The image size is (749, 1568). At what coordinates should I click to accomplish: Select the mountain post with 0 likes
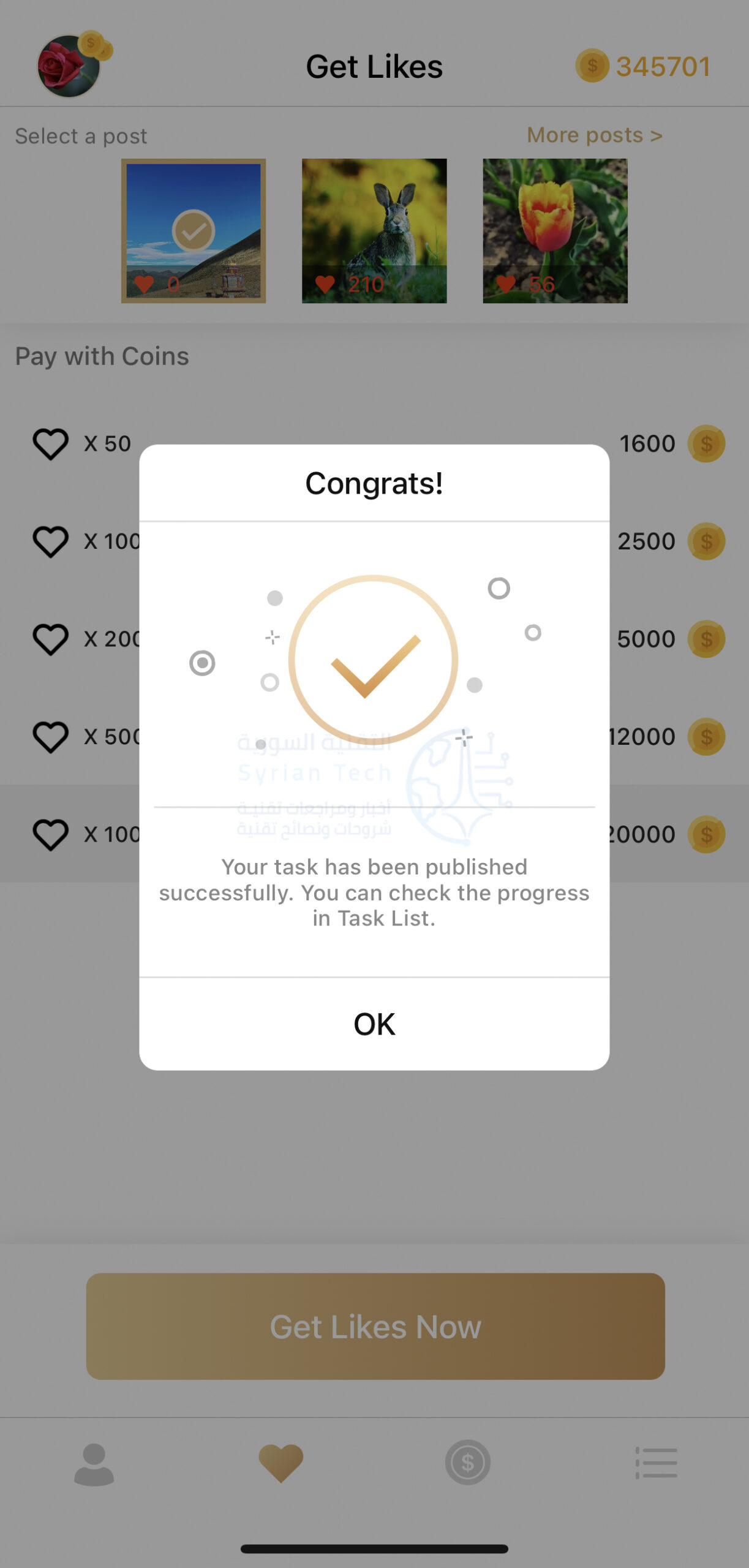[x=194, y=231]
